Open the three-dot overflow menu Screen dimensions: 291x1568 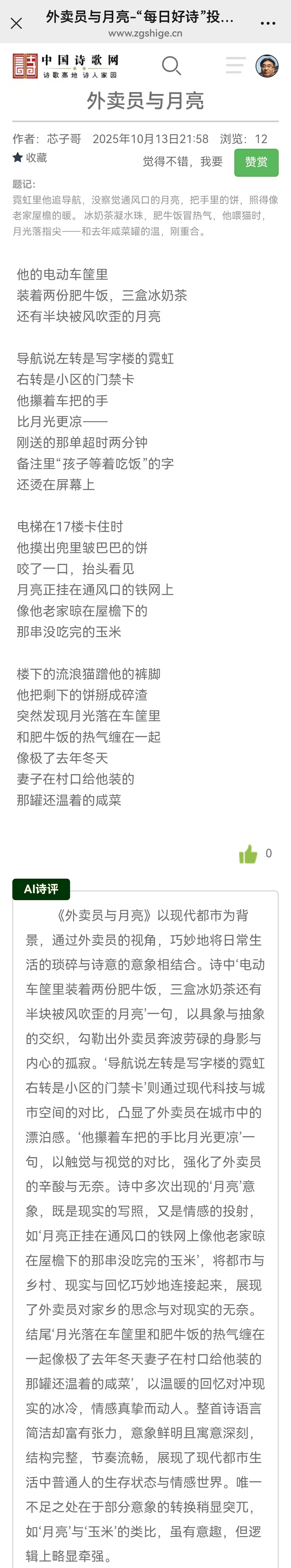(268, 23)
